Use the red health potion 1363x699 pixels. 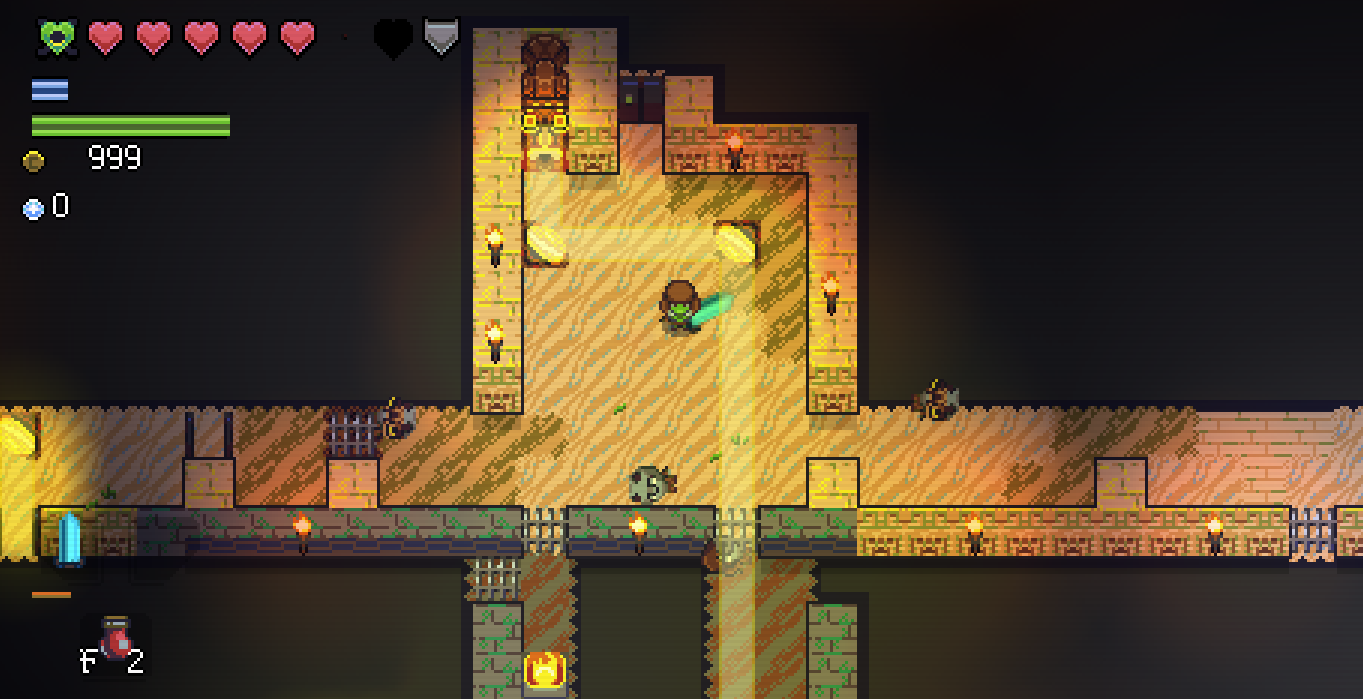(115, 641)
